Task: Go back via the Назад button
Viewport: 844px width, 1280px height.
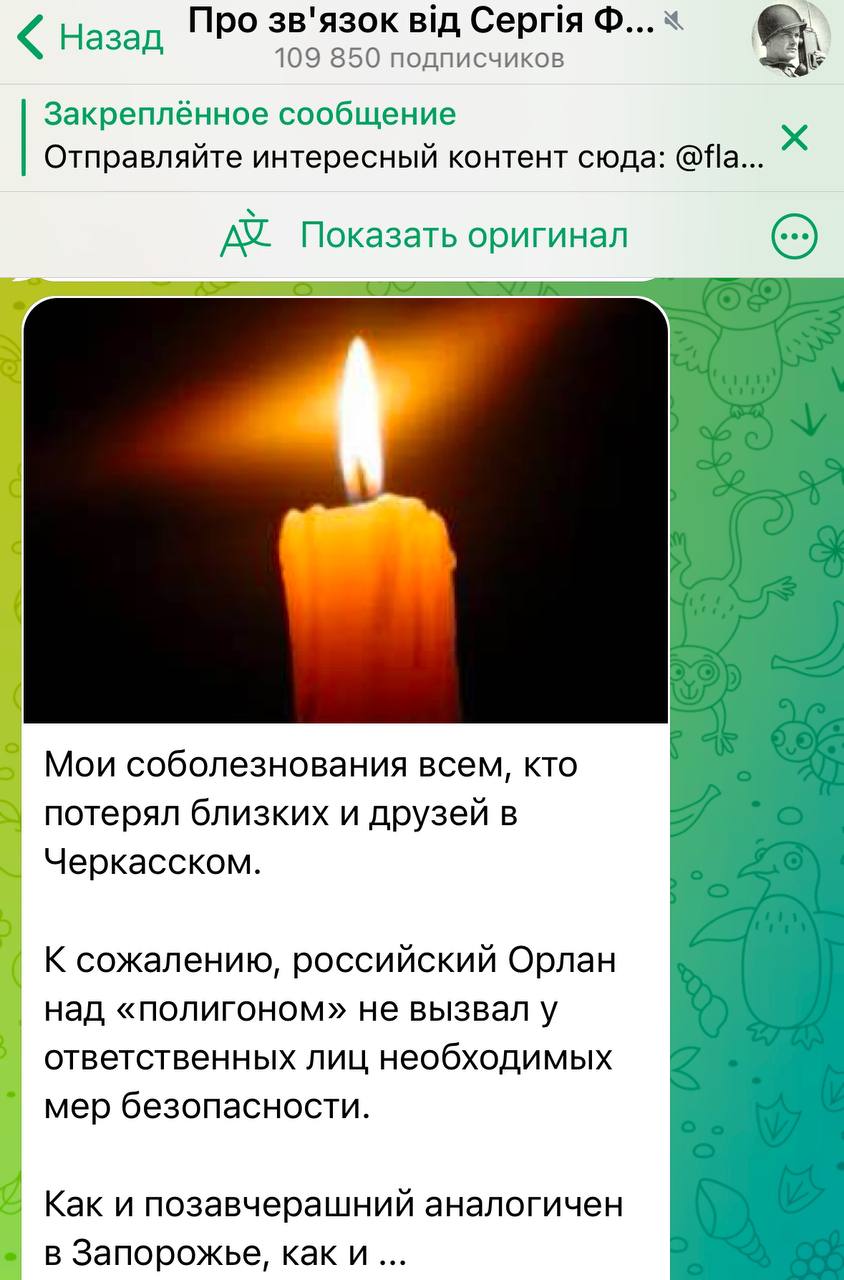Action: tap(90, 37)
